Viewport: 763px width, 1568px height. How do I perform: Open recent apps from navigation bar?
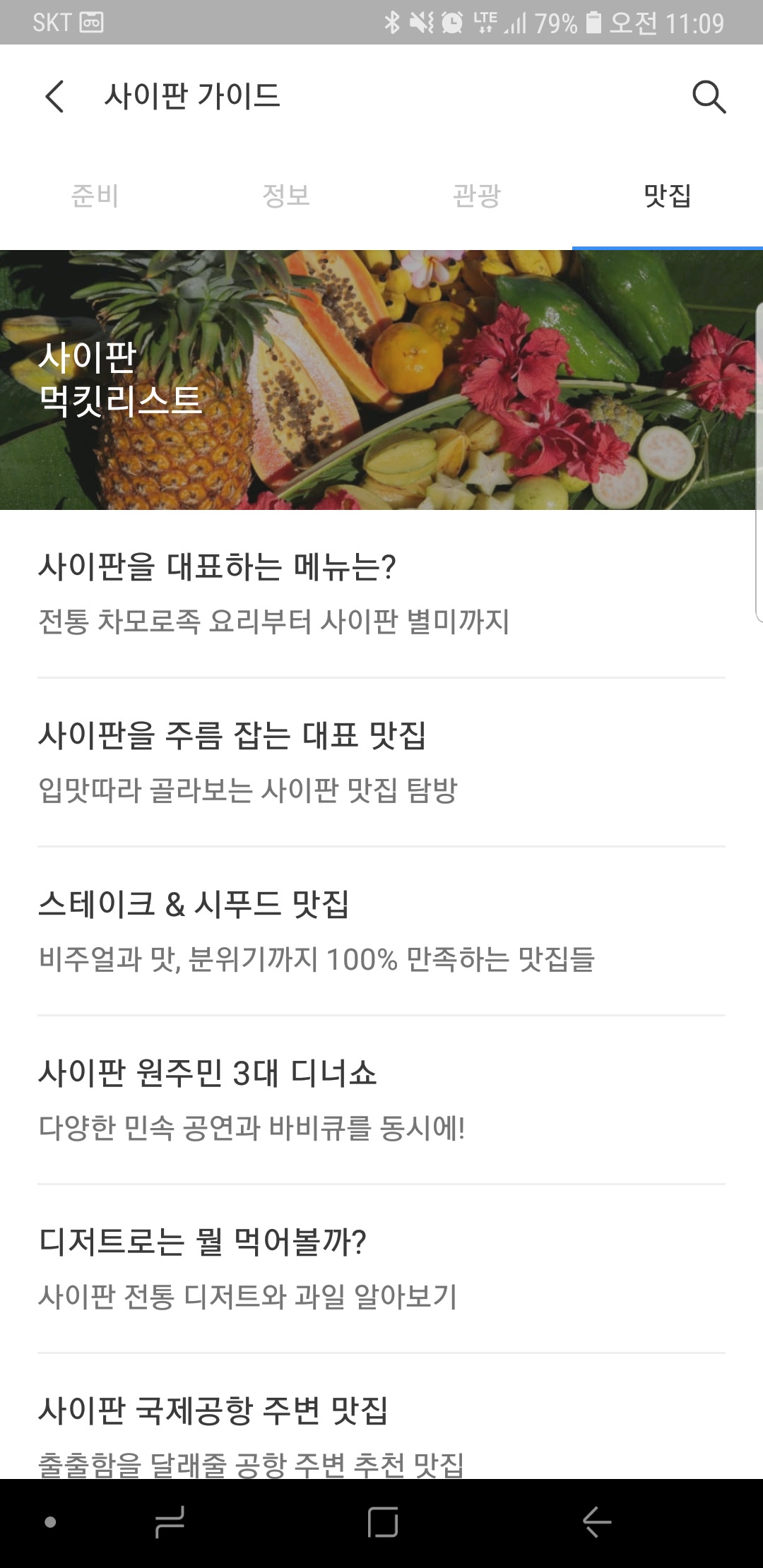(170, 1522)
